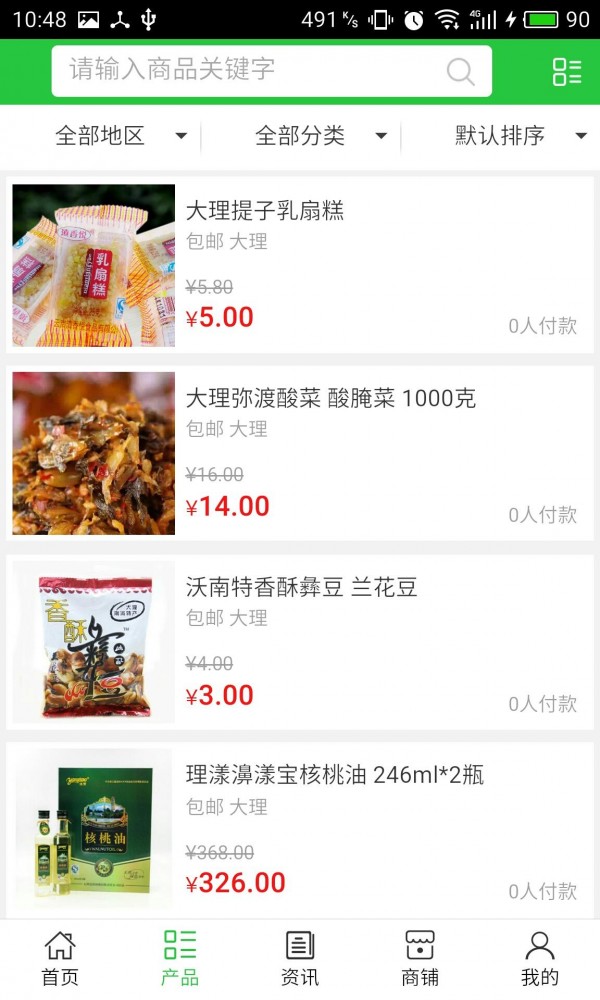Image resolution: width=600 pixels, height=1000 pixels.
Task: Expand the 全部分类 category dropdown
Action: pyautogui.click(x=320, y=136)
